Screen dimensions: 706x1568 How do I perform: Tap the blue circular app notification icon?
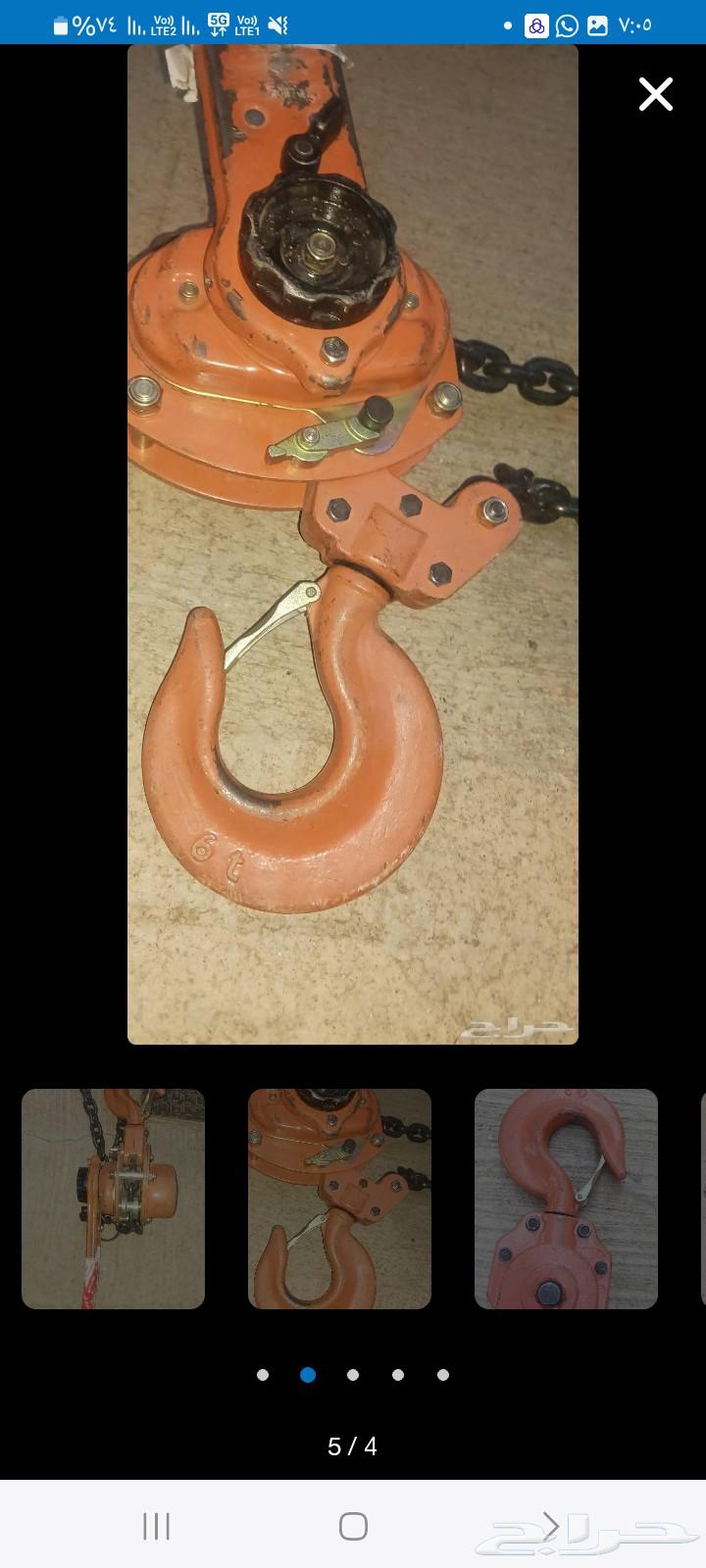pos(535,25)
